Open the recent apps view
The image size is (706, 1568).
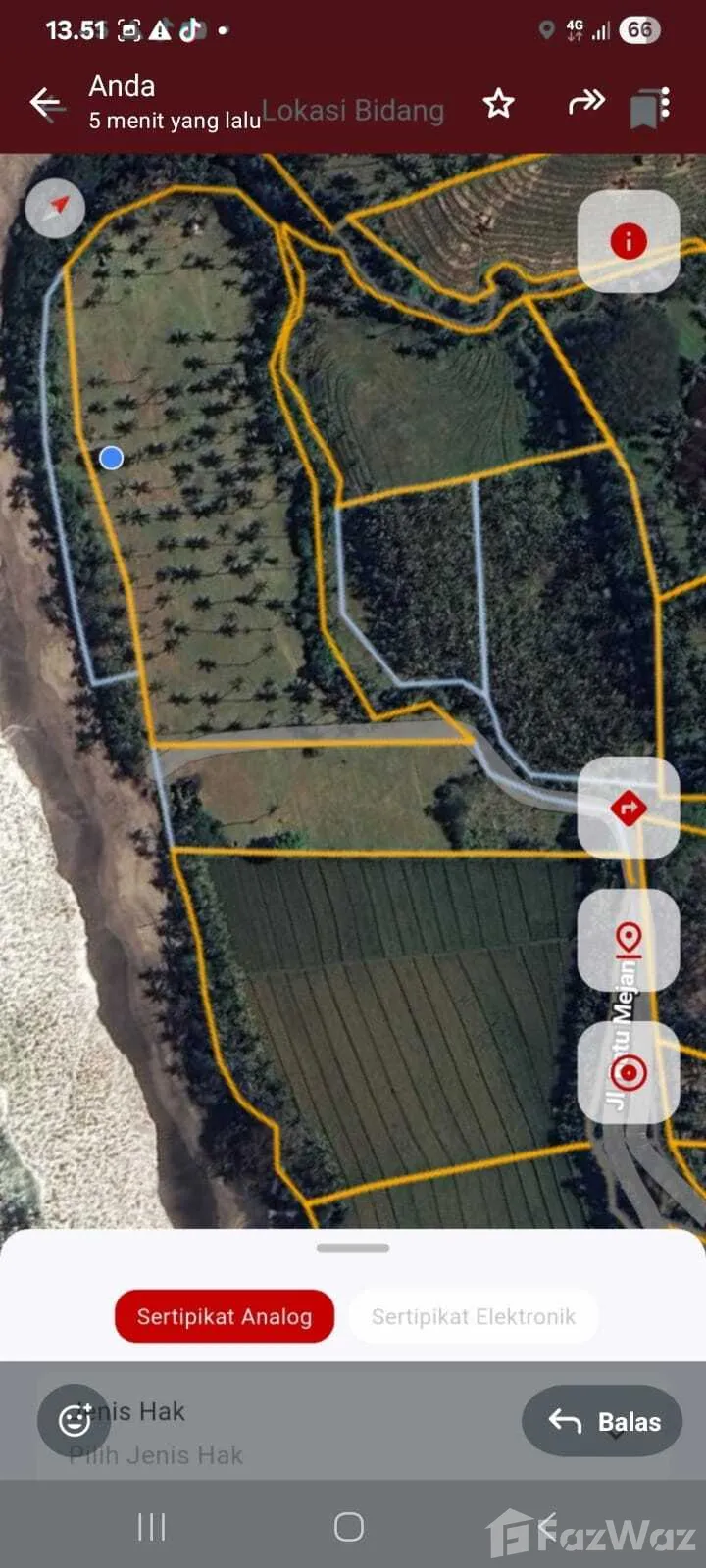[151, 1526]
